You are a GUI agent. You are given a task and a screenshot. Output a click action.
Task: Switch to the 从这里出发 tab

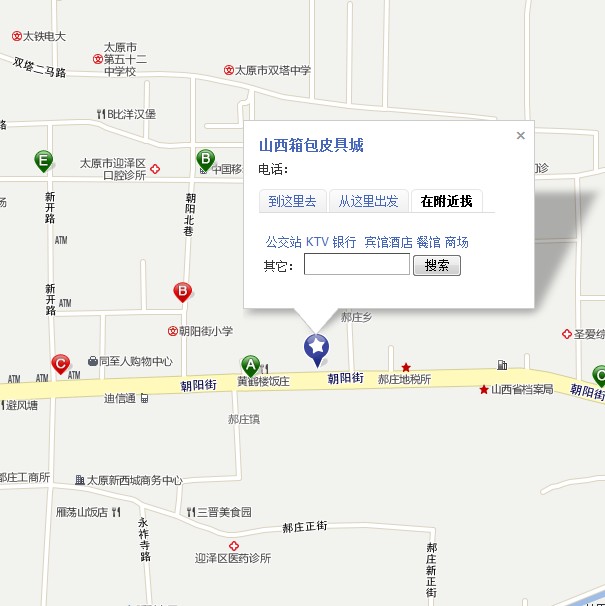coord(368,201)
